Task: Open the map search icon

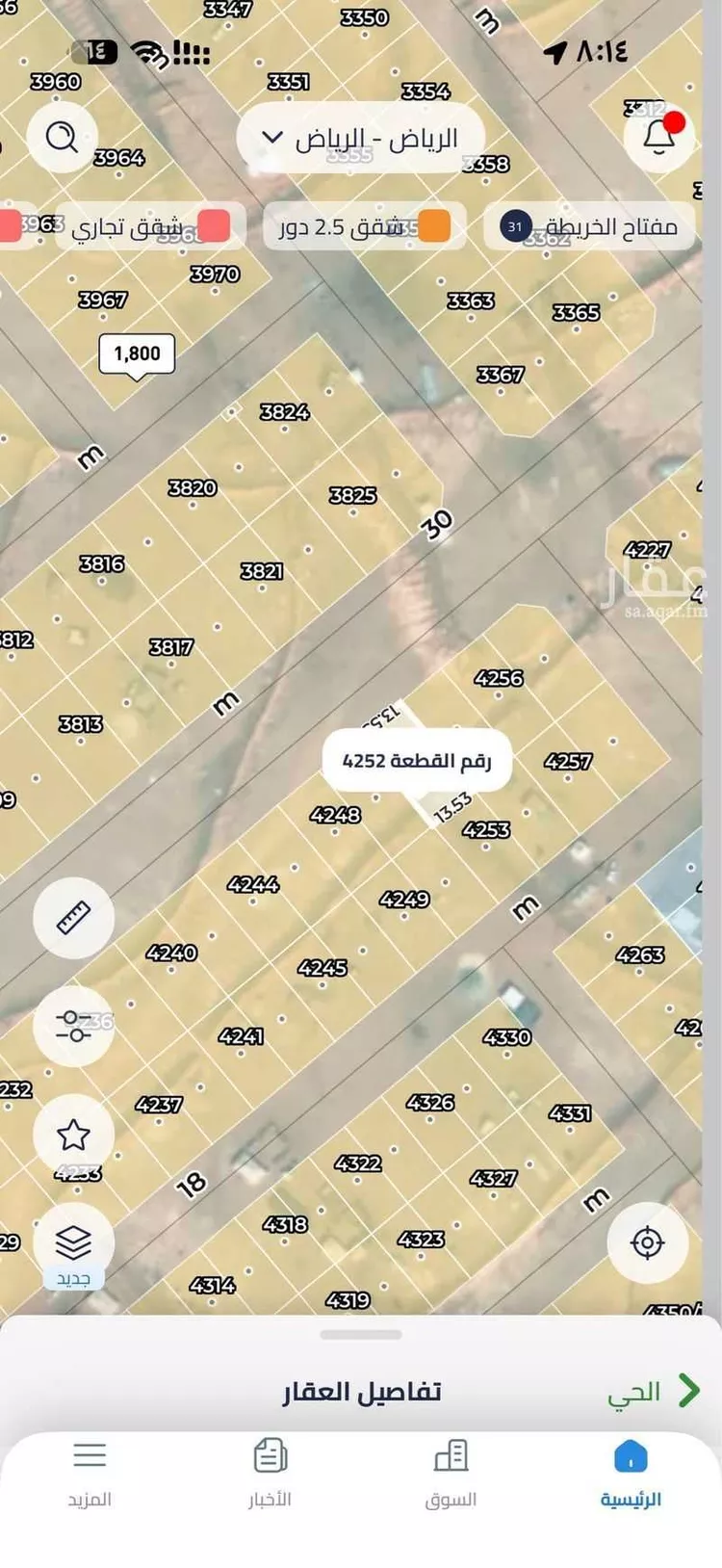Action: coord(63,137)
